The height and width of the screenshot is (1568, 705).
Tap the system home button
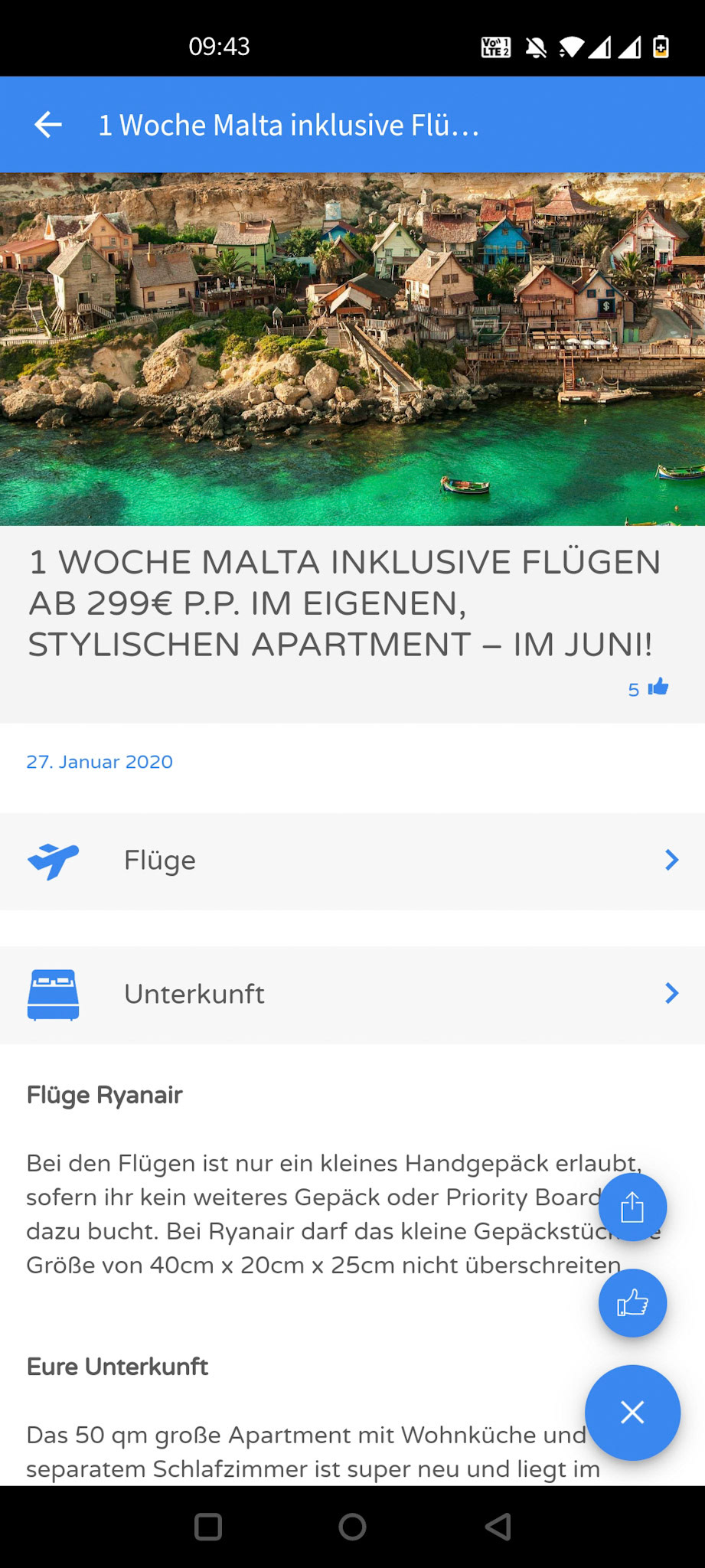352,1527
